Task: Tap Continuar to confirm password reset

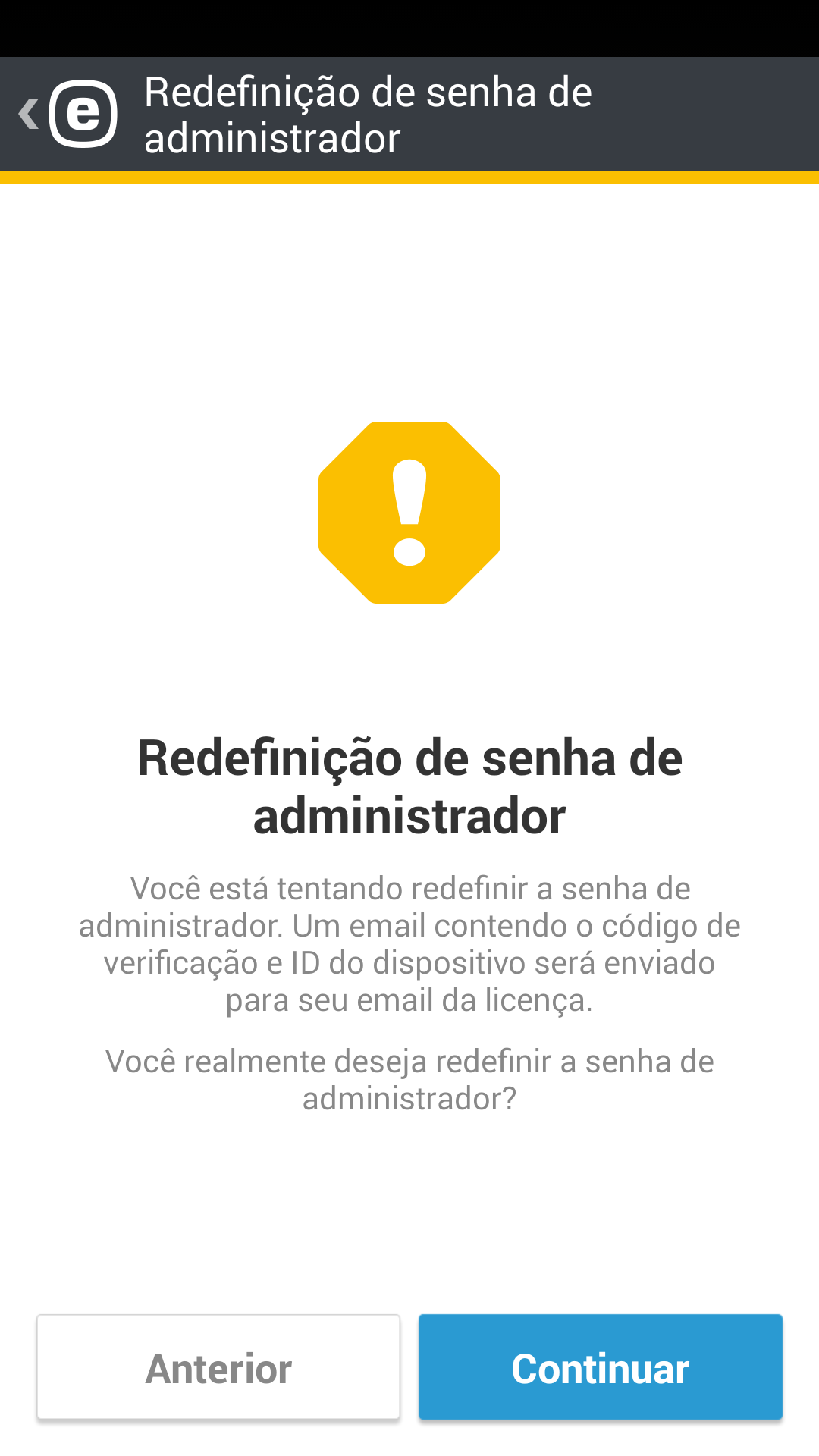Action: 600,1365
